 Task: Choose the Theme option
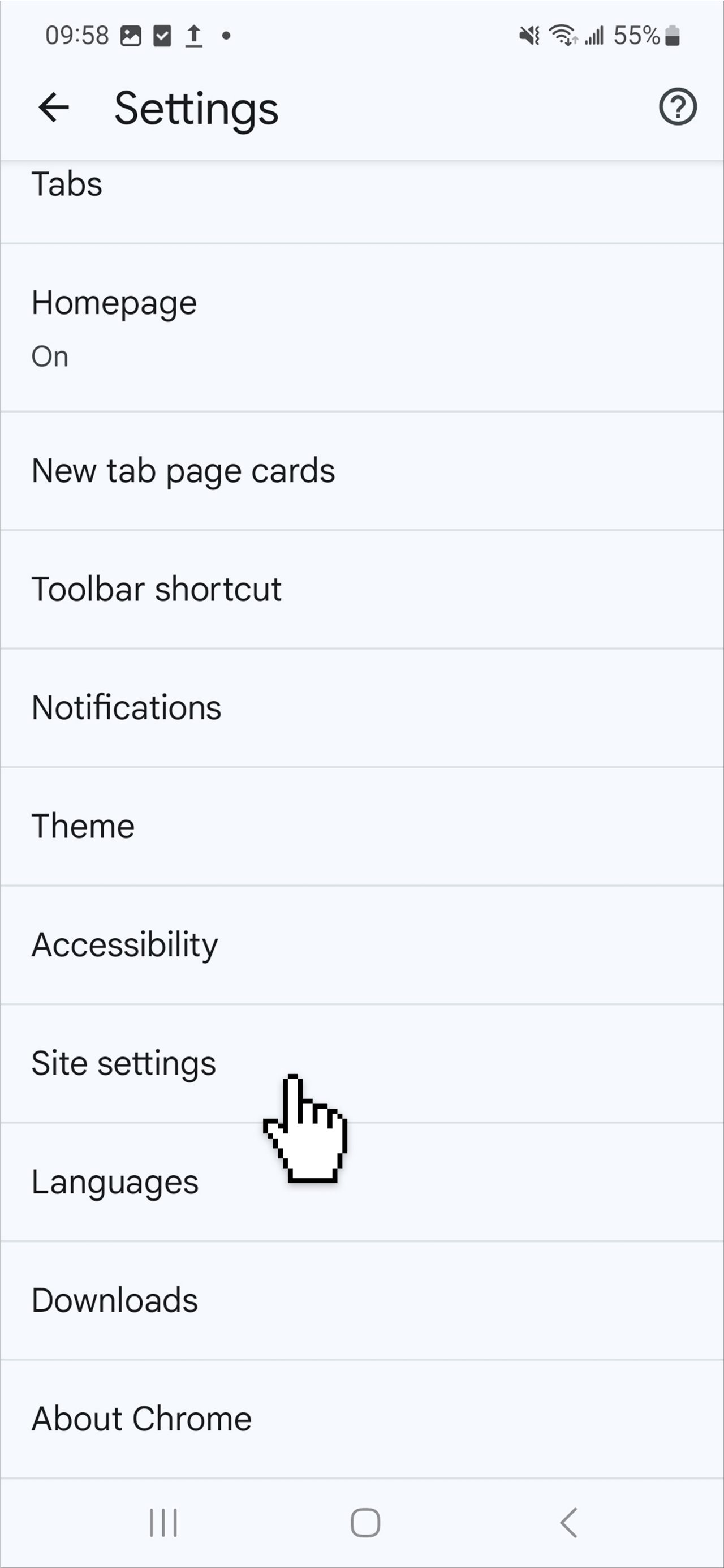(x=362, y=827)
